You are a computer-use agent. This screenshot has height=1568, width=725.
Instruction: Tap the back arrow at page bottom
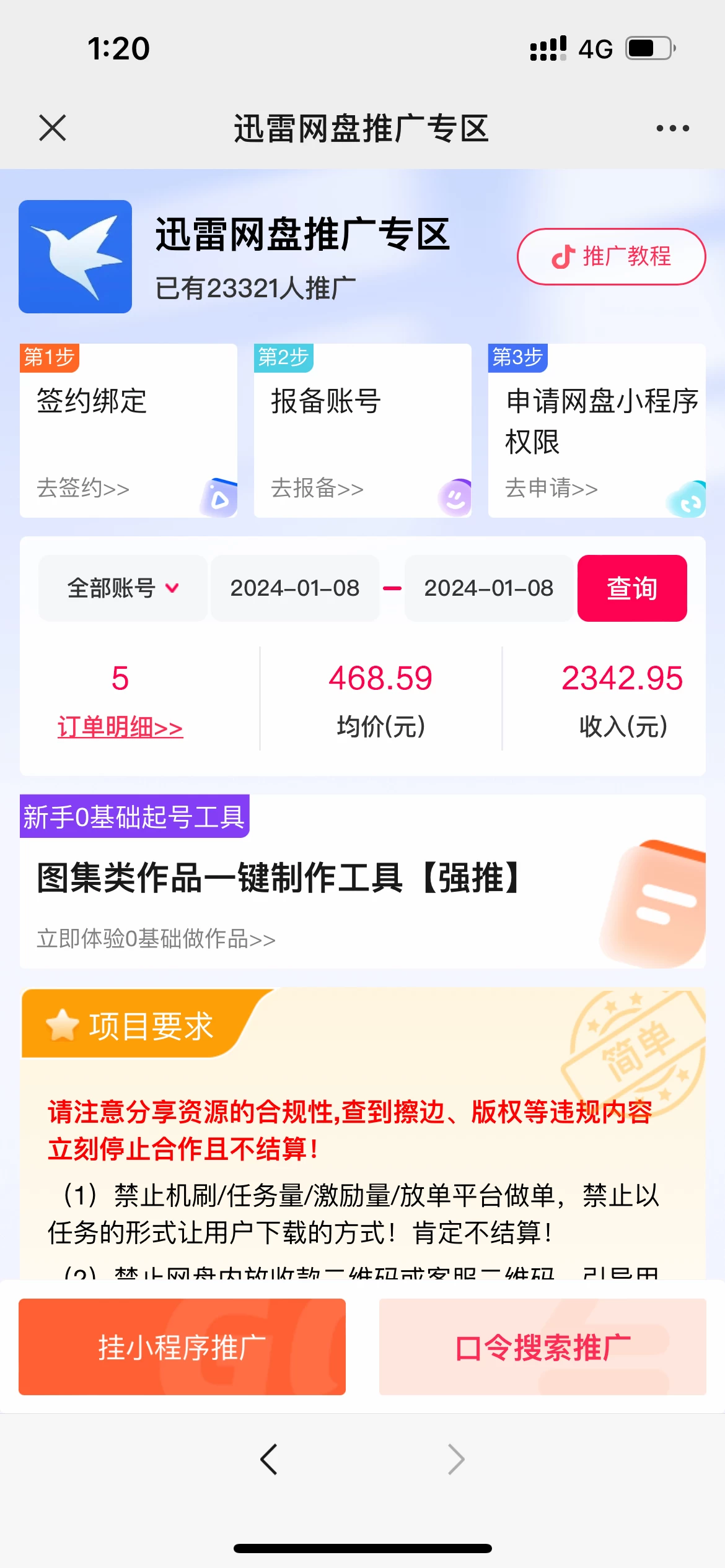(x=268, y=1458)
